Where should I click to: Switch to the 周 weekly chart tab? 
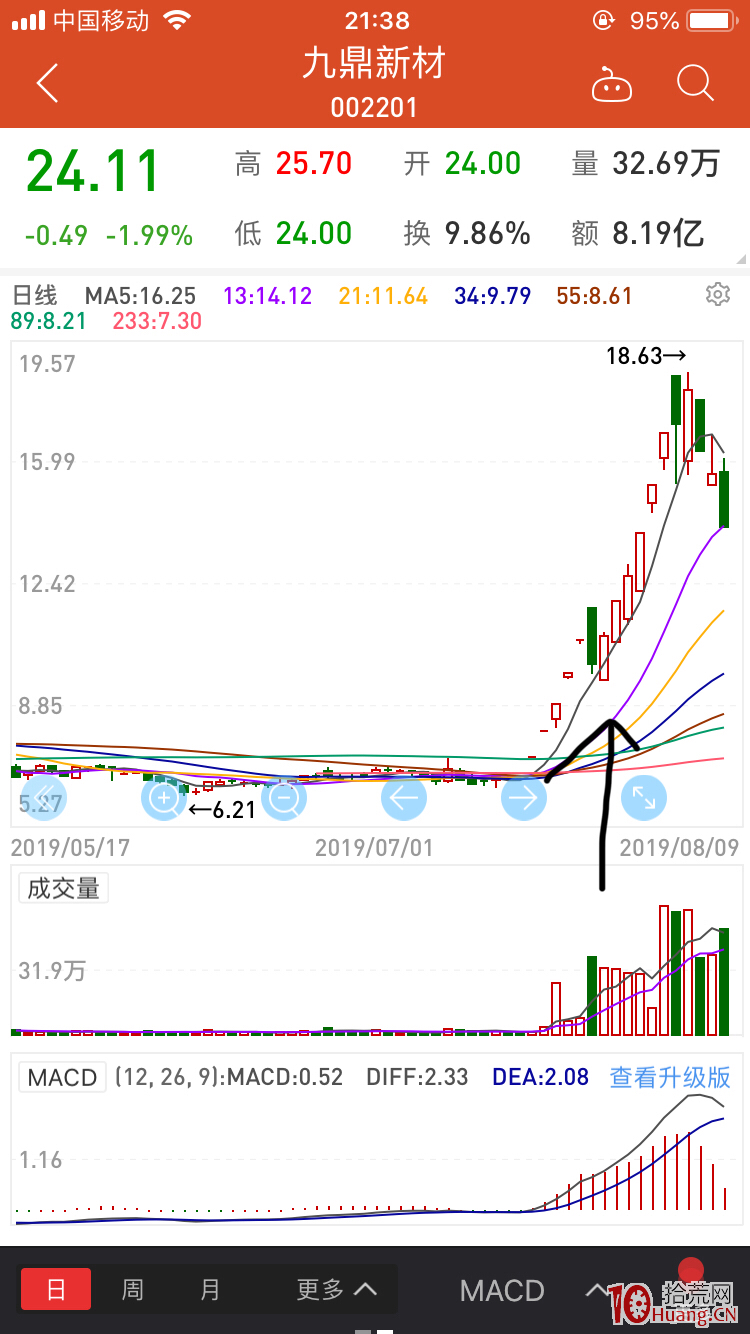pyautogui.click(x=132, y=1290)
